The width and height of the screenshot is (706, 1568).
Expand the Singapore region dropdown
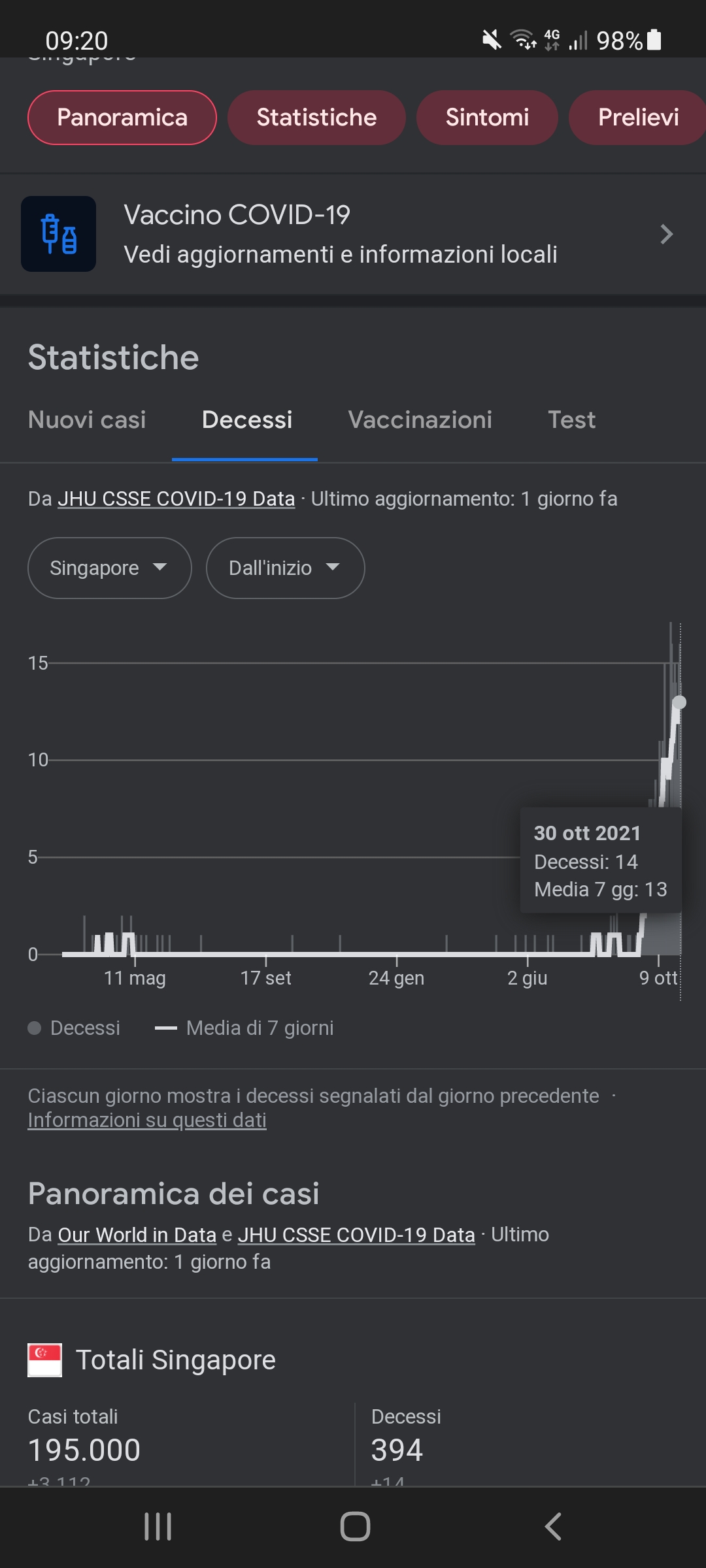click(110, 568)
